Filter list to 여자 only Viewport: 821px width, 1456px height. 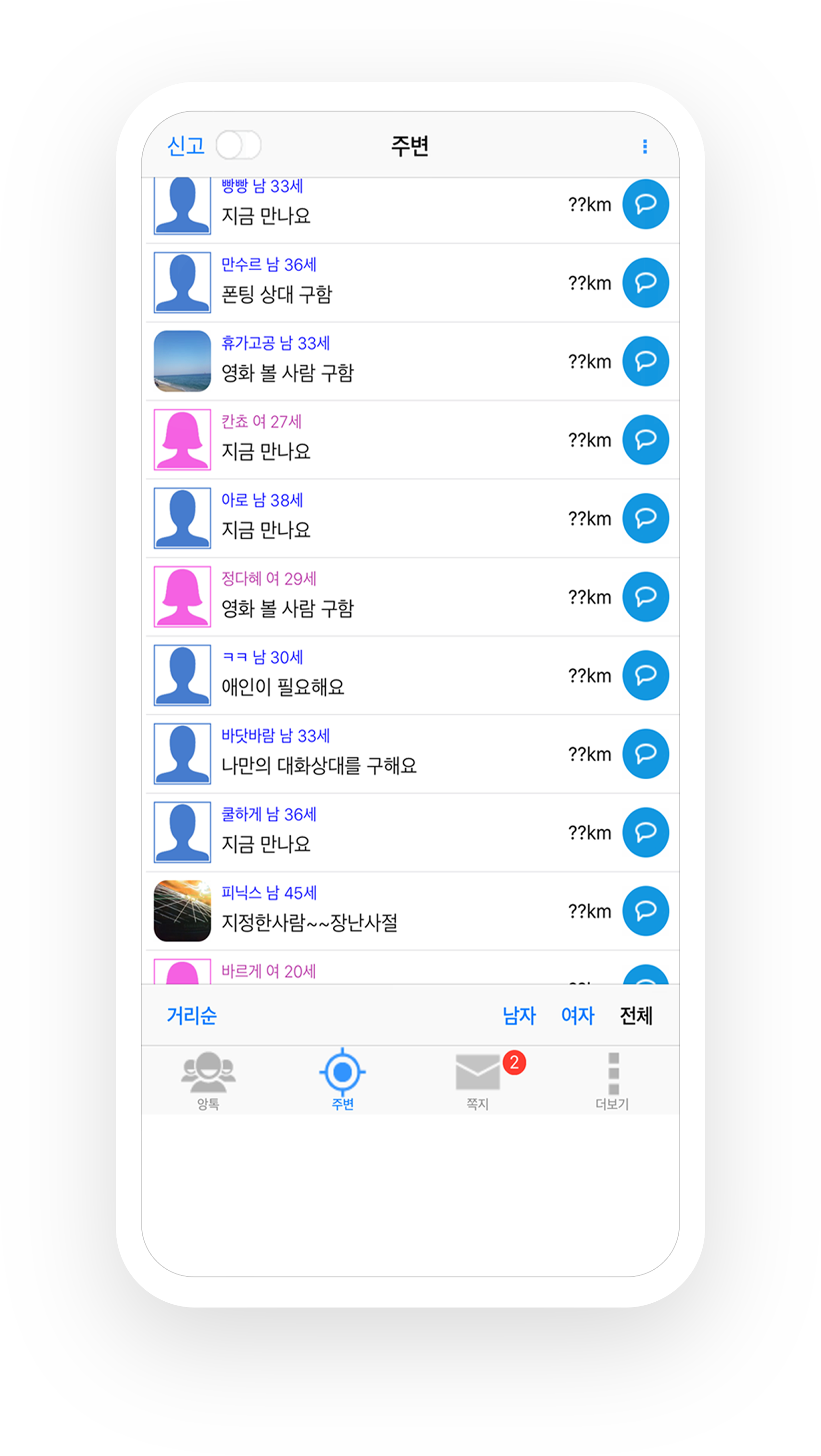click(x=577, y=1016)
